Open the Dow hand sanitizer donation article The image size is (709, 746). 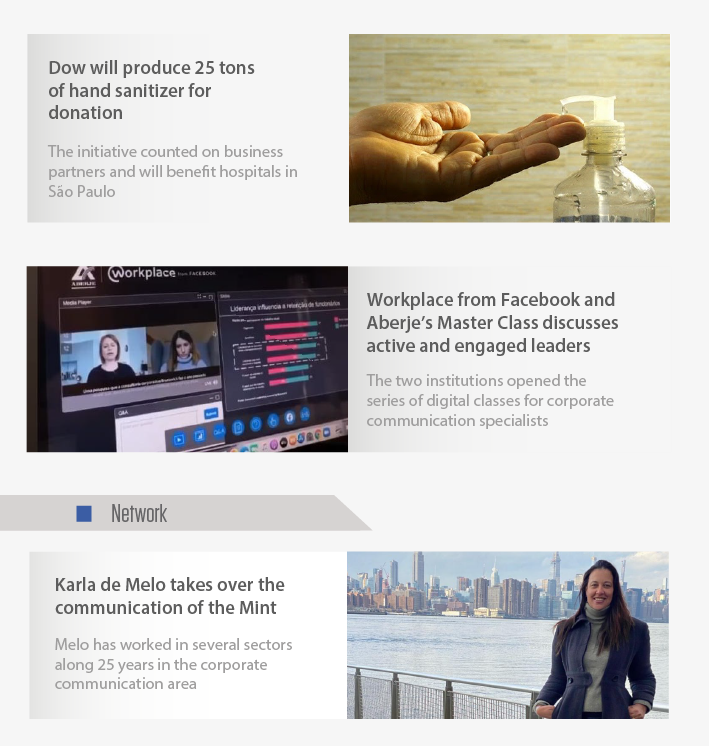(151, 90)
